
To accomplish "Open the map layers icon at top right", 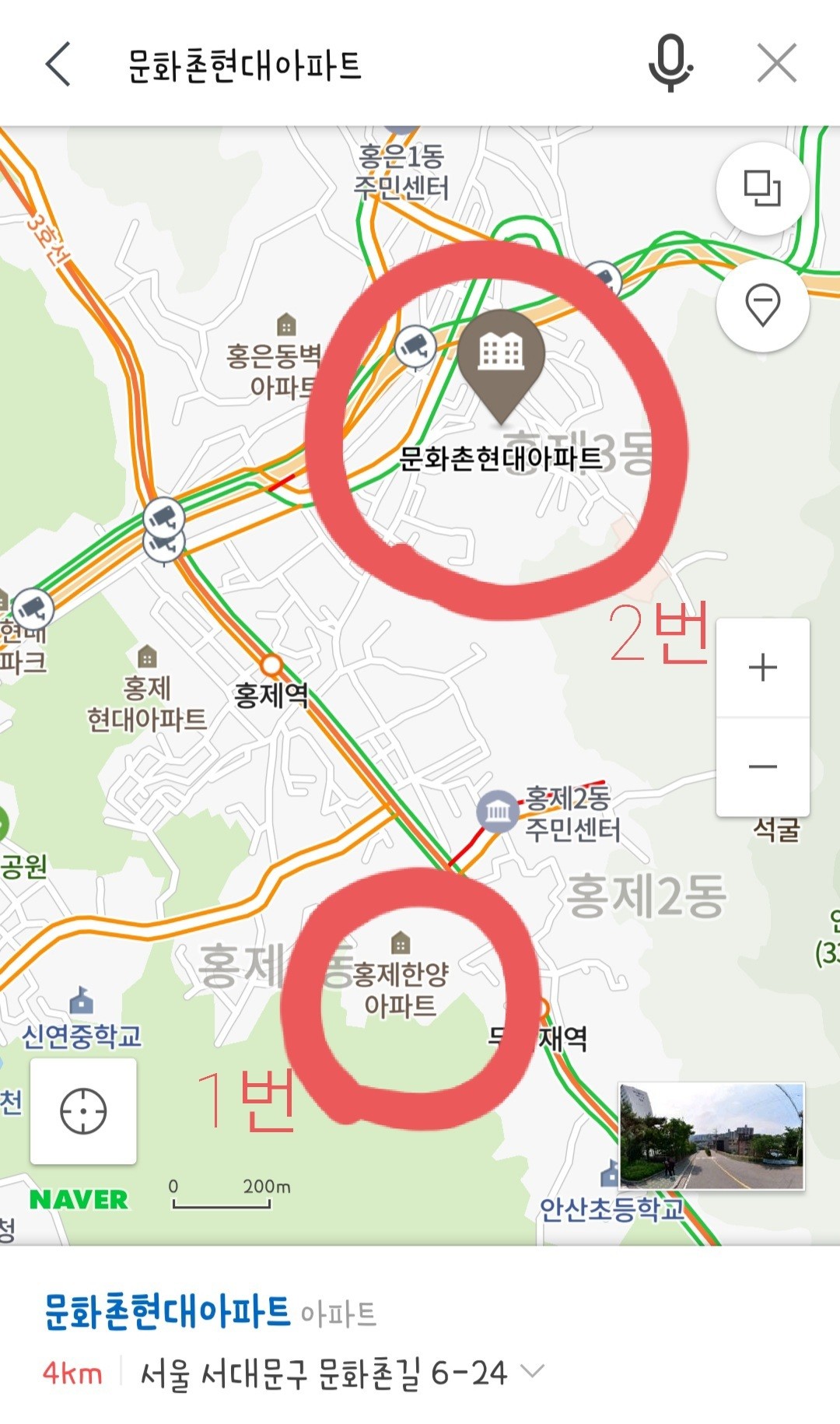I will click(762, 188).
